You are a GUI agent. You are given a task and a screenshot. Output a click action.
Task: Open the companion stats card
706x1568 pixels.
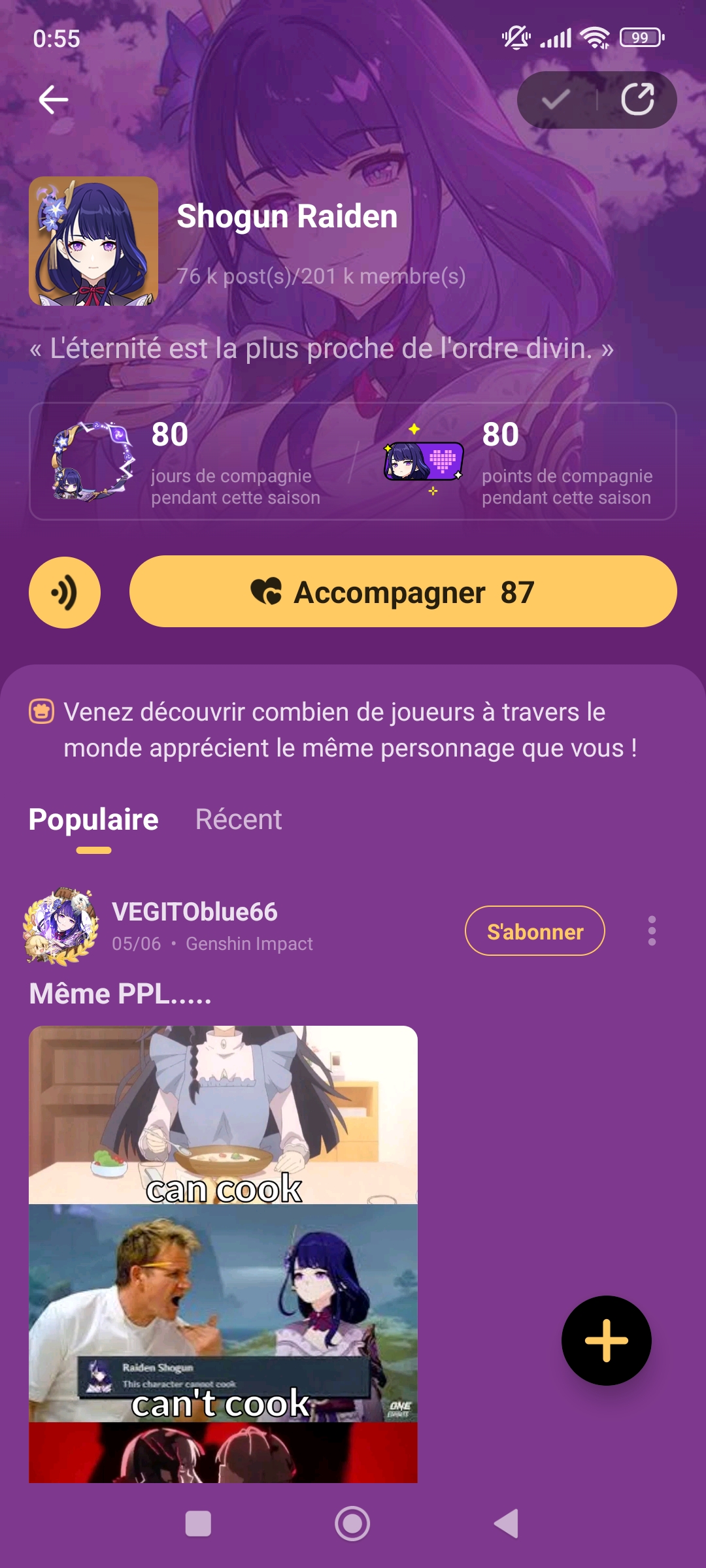coord(353,461)
